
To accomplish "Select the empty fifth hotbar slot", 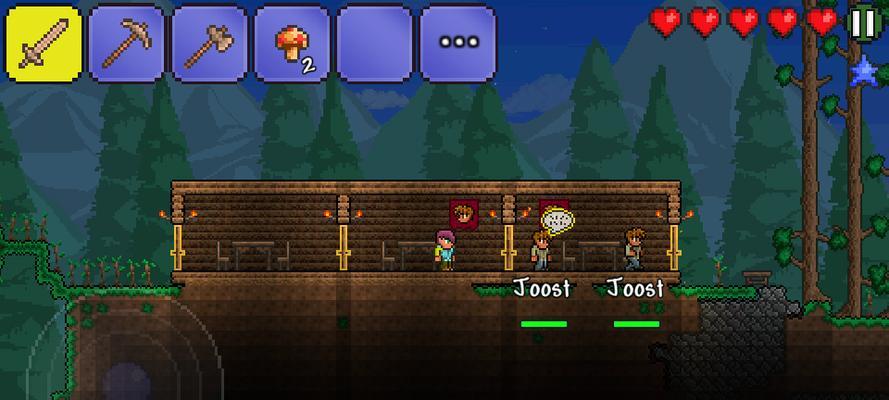I will point(375,43).
